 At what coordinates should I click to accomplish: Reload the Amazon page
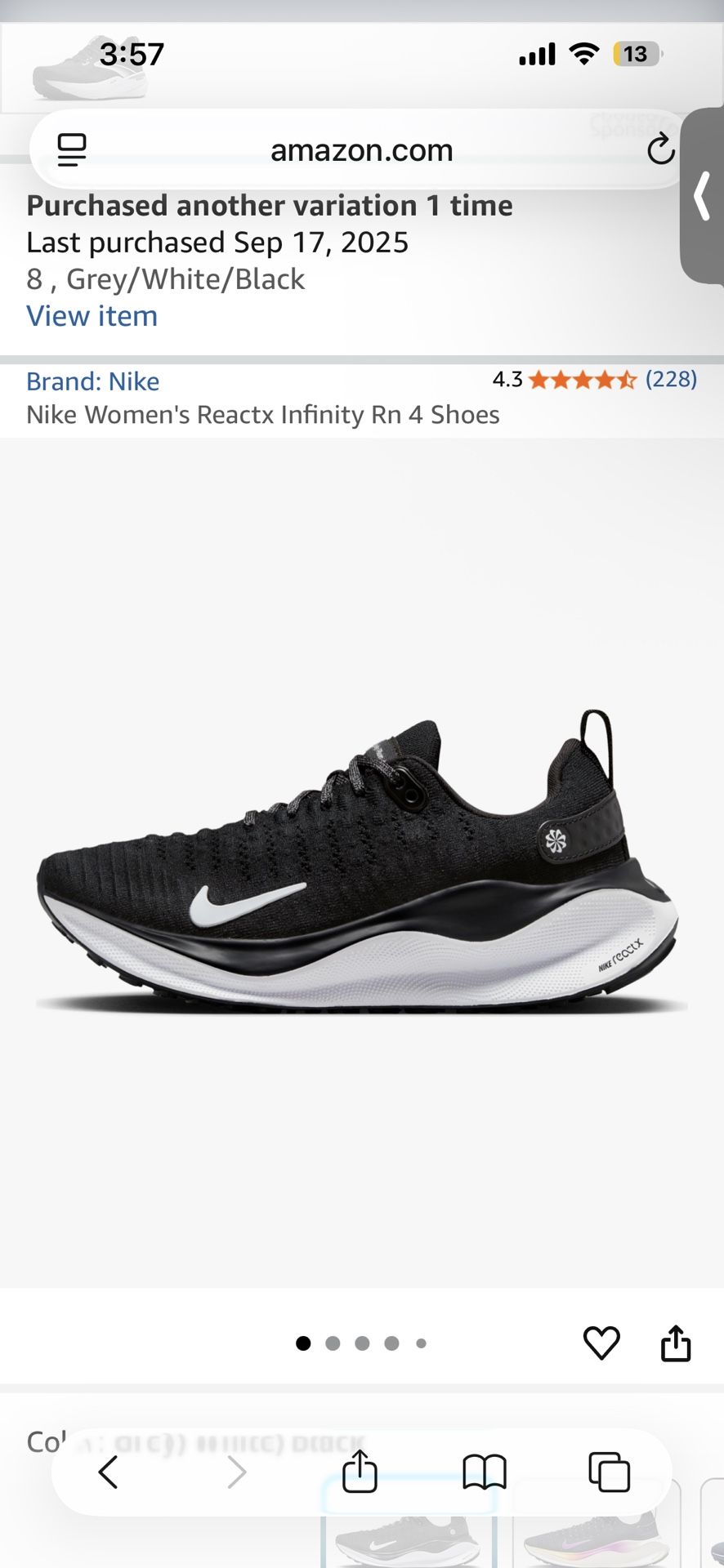(x=660, y=150)
